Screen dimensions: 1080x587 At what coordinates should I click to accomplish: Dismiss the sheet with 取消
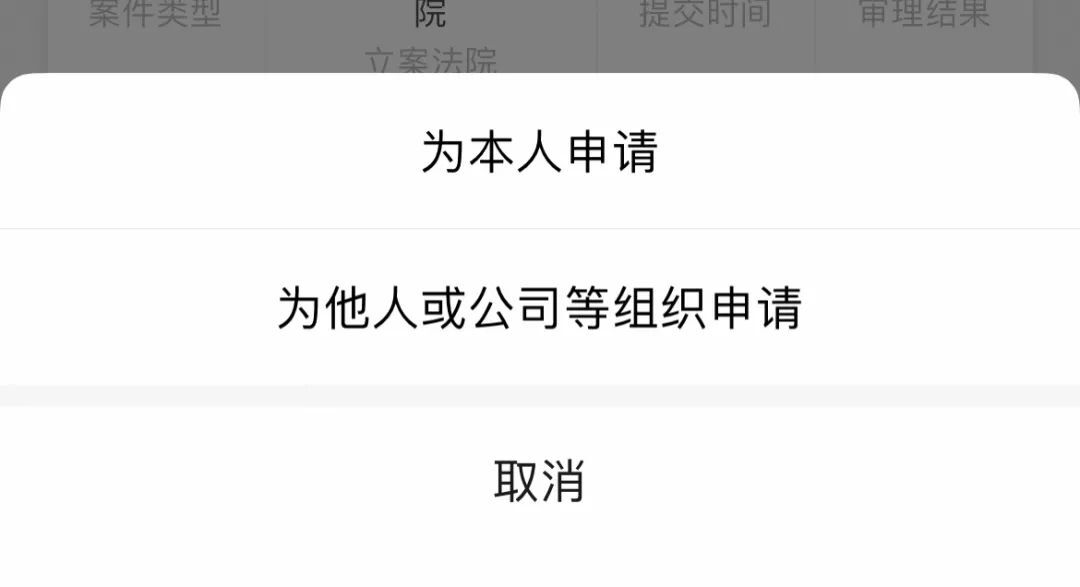539,481
